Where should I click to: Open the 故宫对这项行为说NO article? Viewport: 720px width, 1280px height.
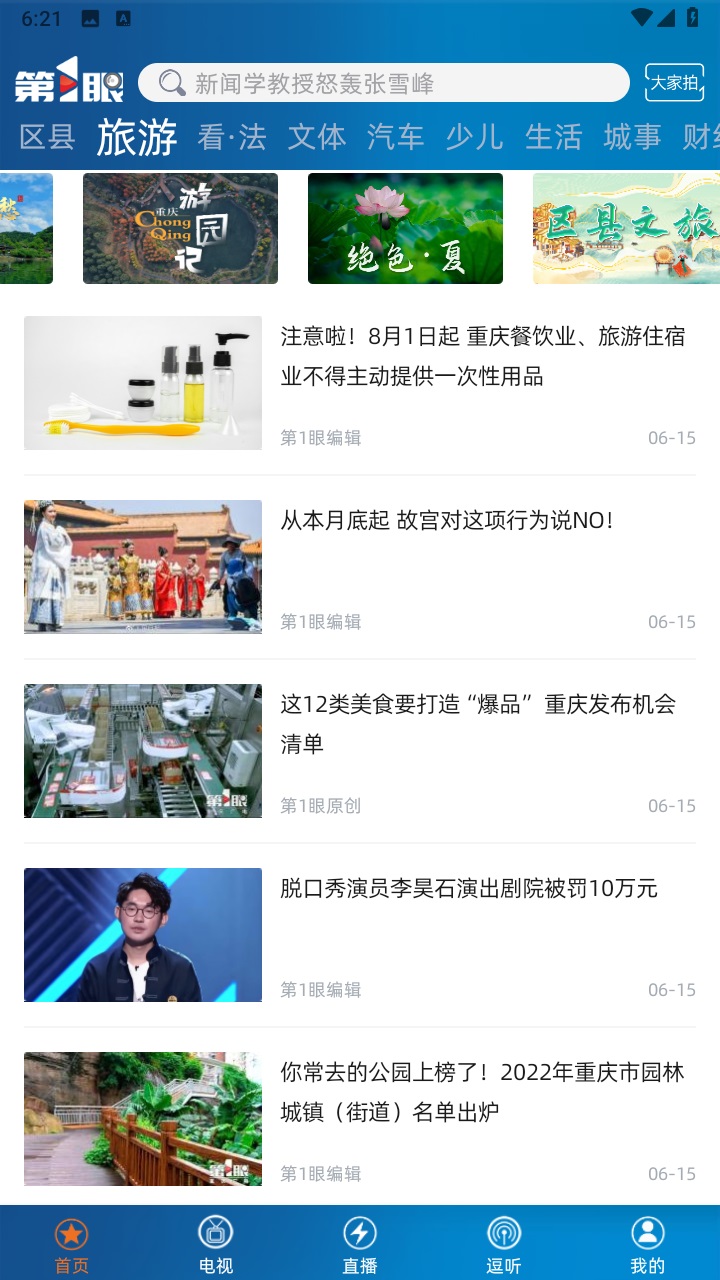tap(446, 521)
